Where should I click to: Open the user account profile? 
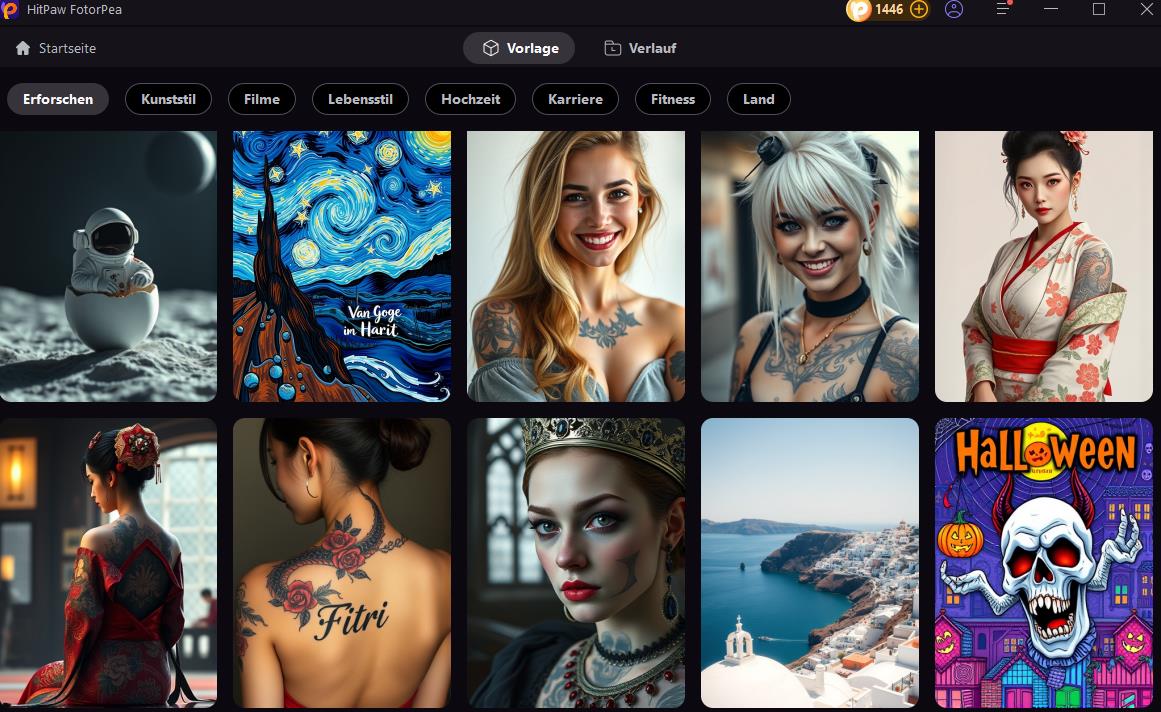click(954, 9)
